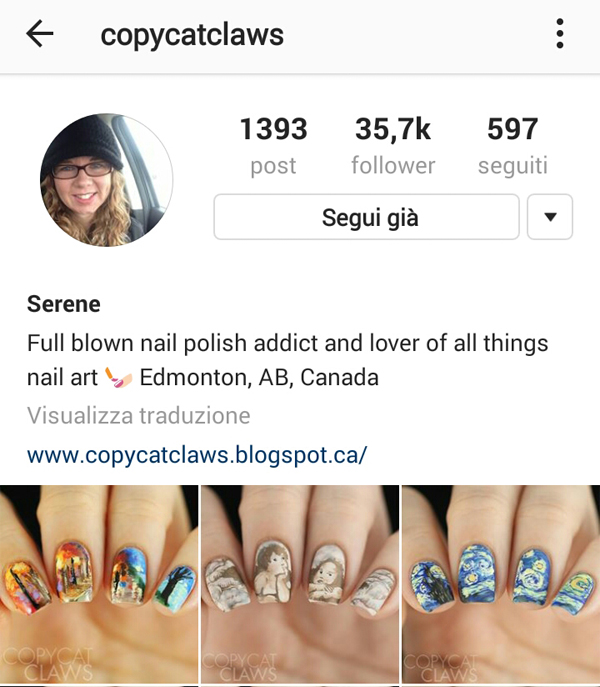Open the copycatclaws profile picture
This screenshot has height=687, width=600.
105,180
